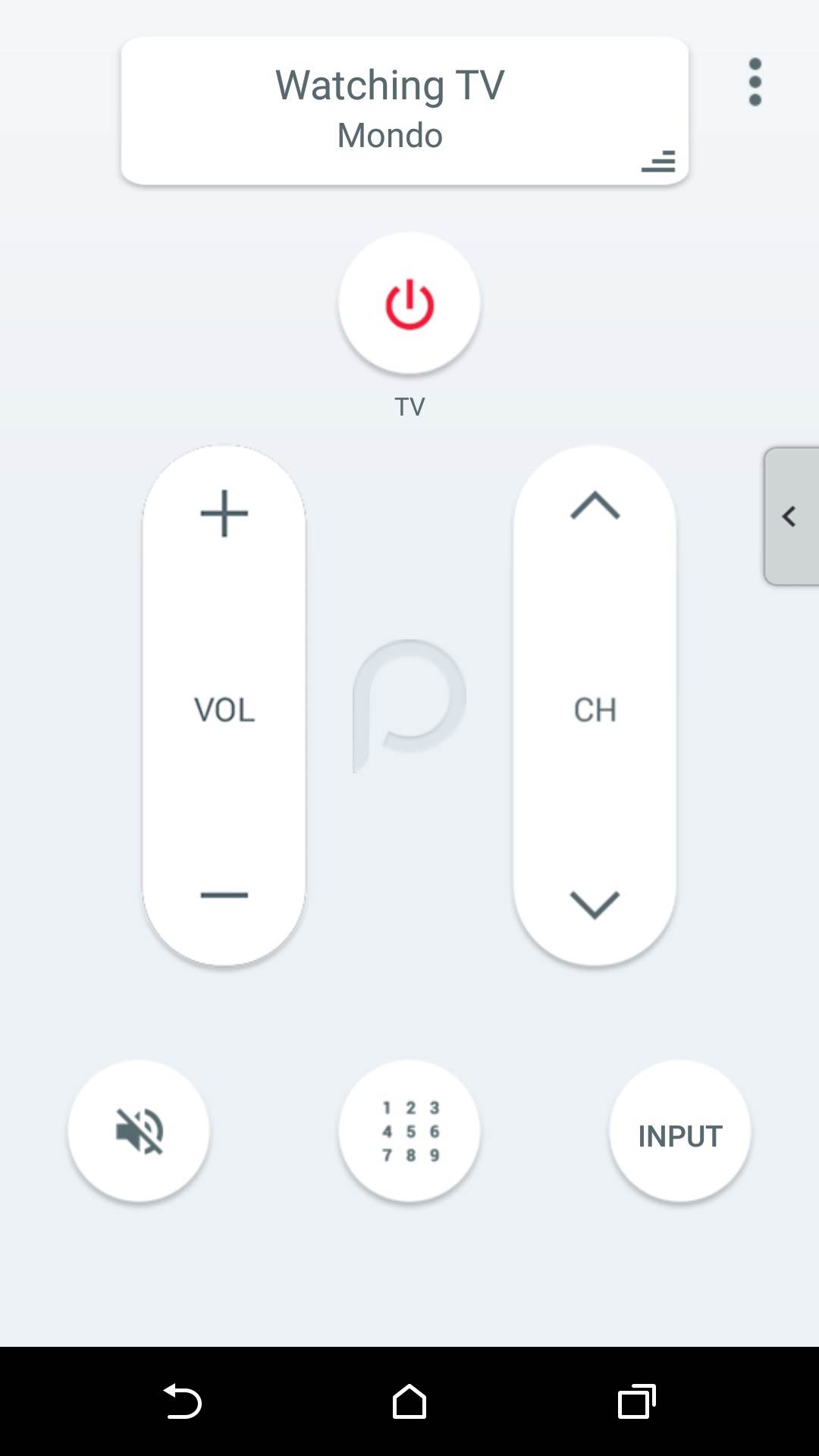This screenshot has height=1456, width=819.
Task: Go back using the system back button
Action: [x=182, y=1401]
